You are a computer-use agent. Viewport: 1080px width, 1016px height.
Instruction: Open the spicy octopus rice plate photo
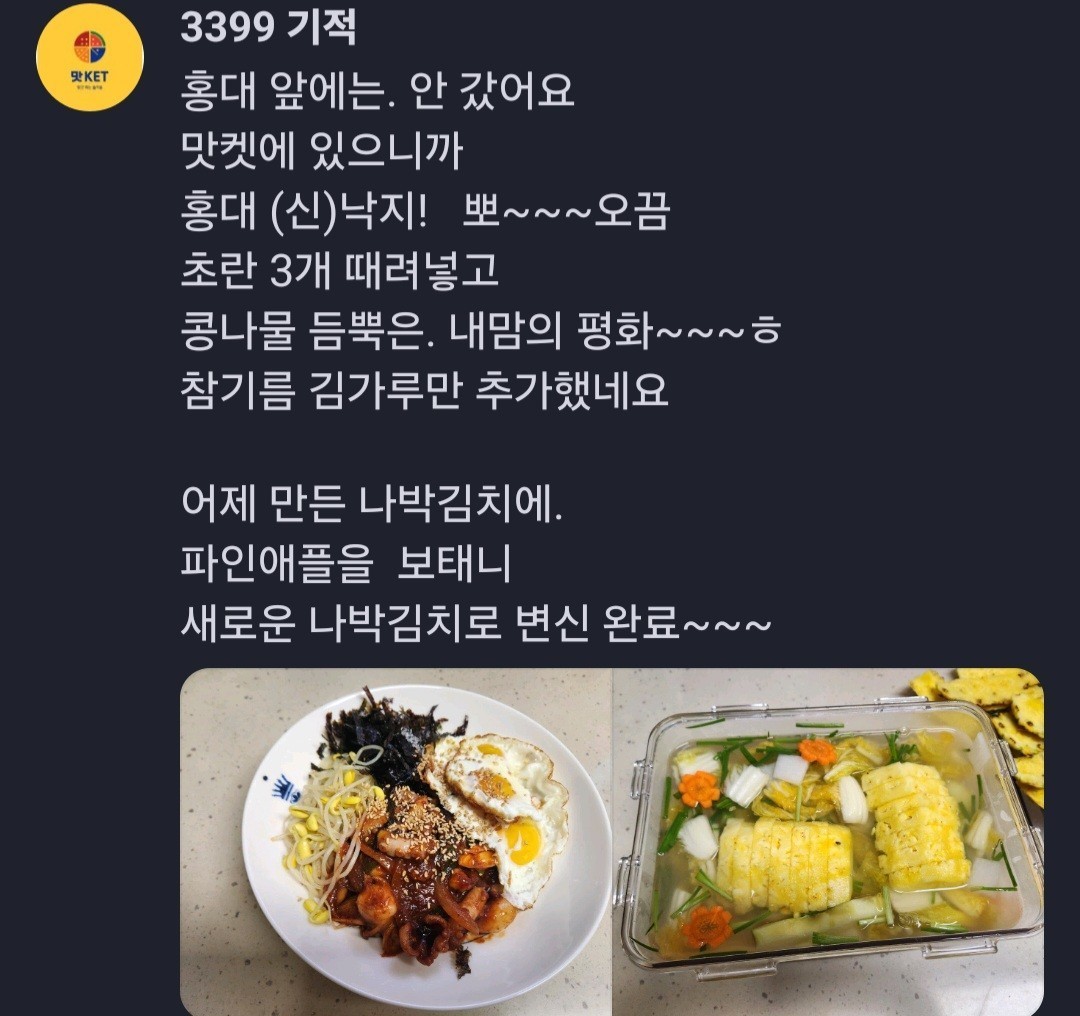click(396, 841)
